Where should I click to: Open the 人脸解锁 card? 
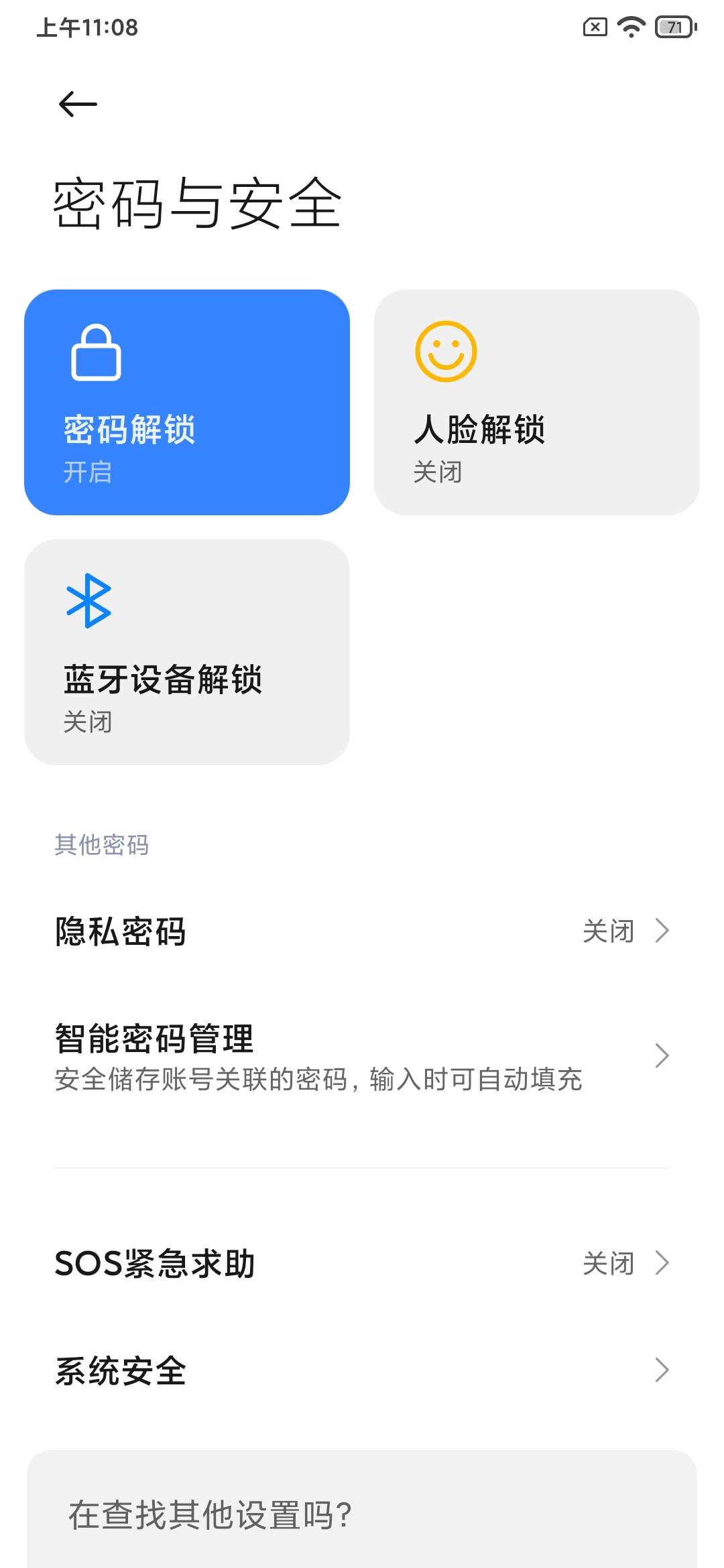537,402
